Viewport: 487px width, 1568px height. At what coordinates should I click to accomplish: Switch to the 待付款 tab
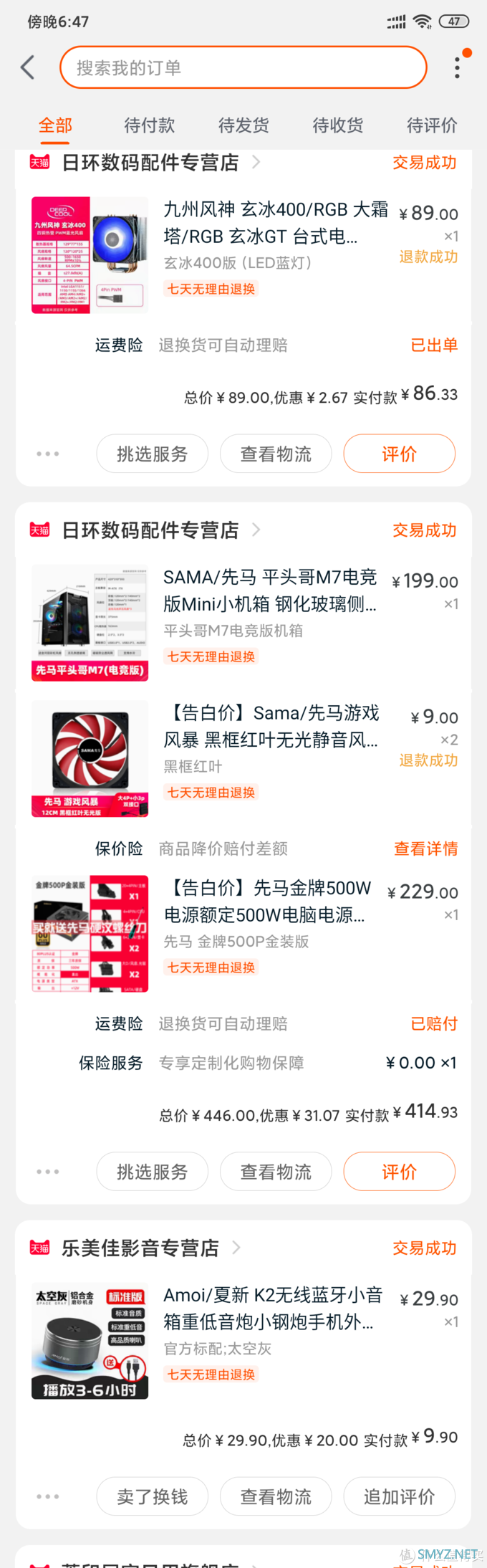149,125
